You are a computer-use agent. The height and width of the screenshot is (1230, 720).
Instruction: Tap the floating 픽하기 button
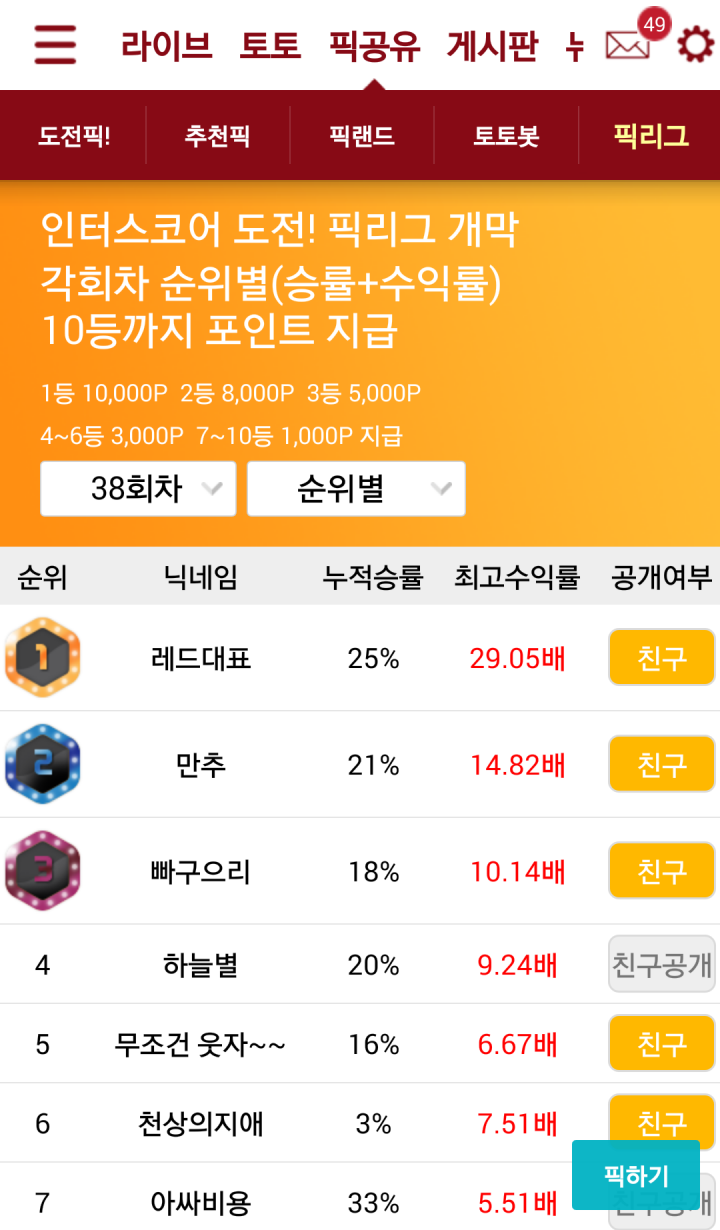(x=636, y=1175)
